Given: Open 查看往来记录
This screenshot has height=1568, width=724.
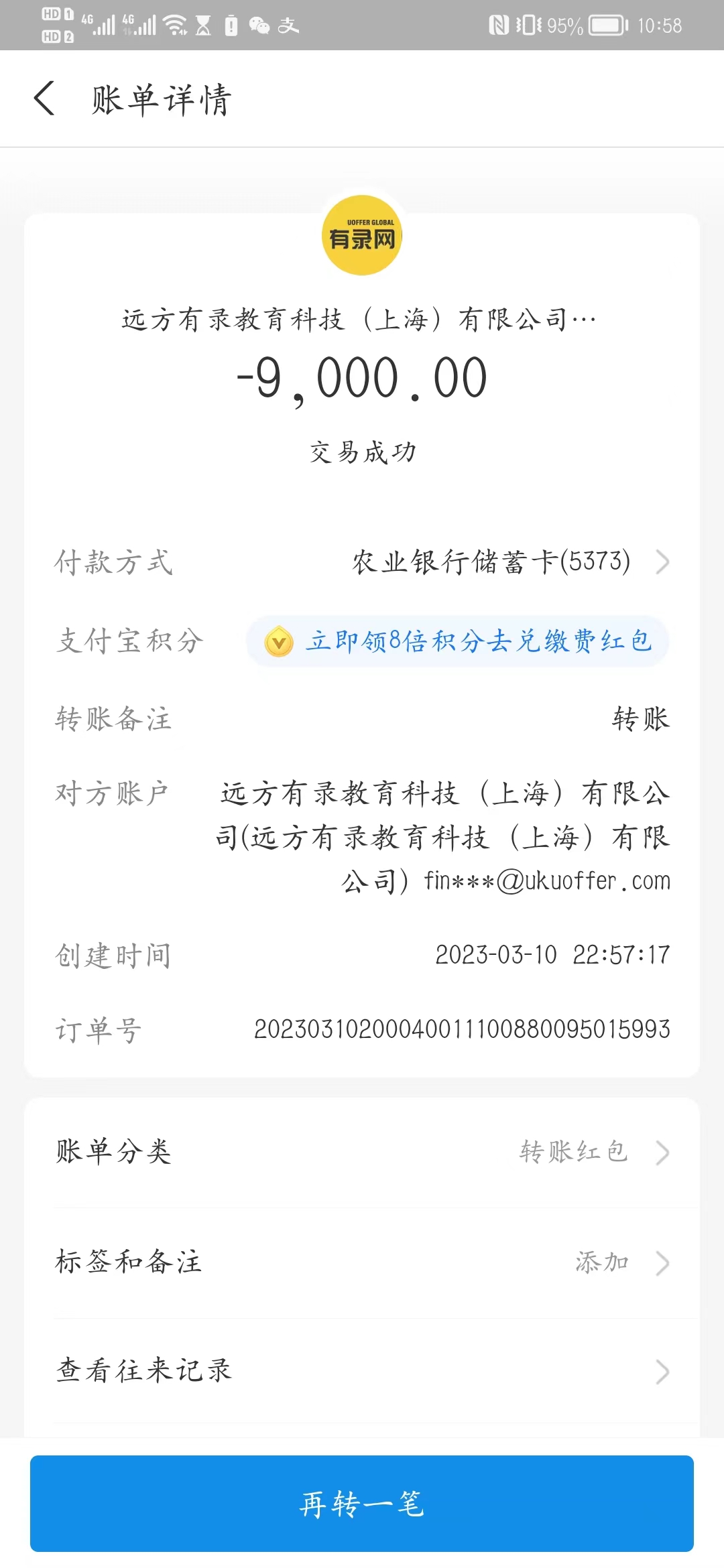Looking at the screenshot, I should pos(362,1371).
